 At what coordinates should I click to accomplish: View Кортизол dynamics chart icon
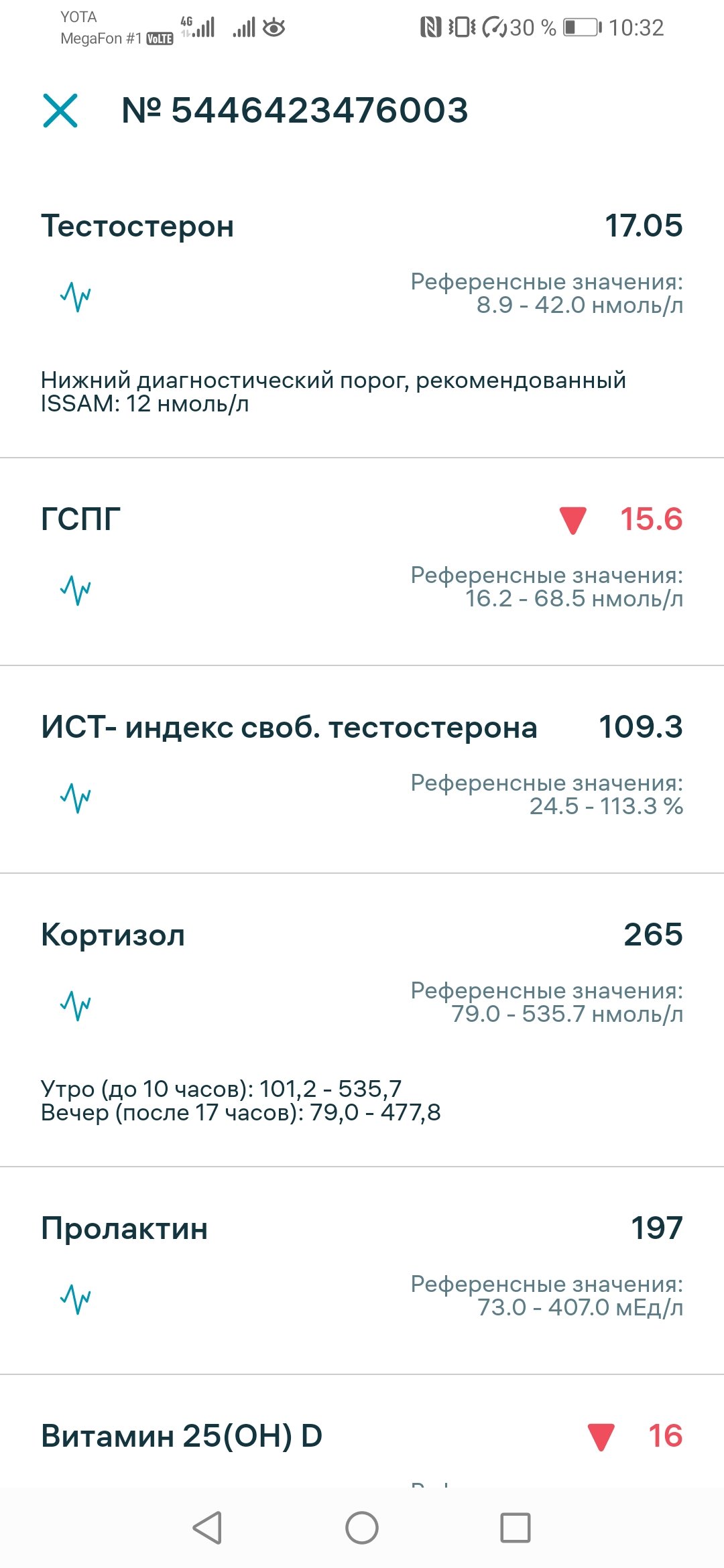[76, 1005]
